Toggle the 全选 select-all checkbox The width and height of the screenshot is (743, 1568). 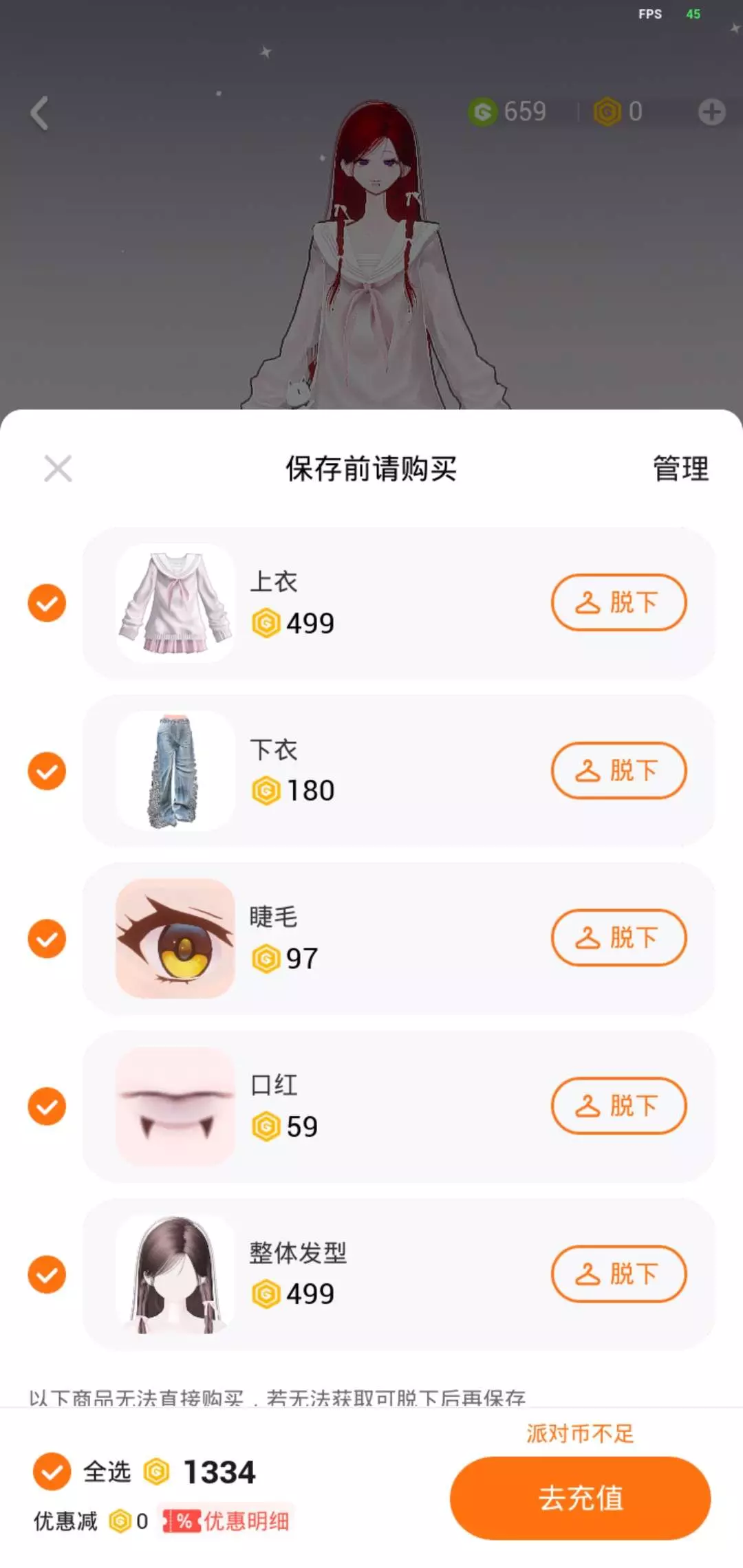click(x=52, y=1472)
